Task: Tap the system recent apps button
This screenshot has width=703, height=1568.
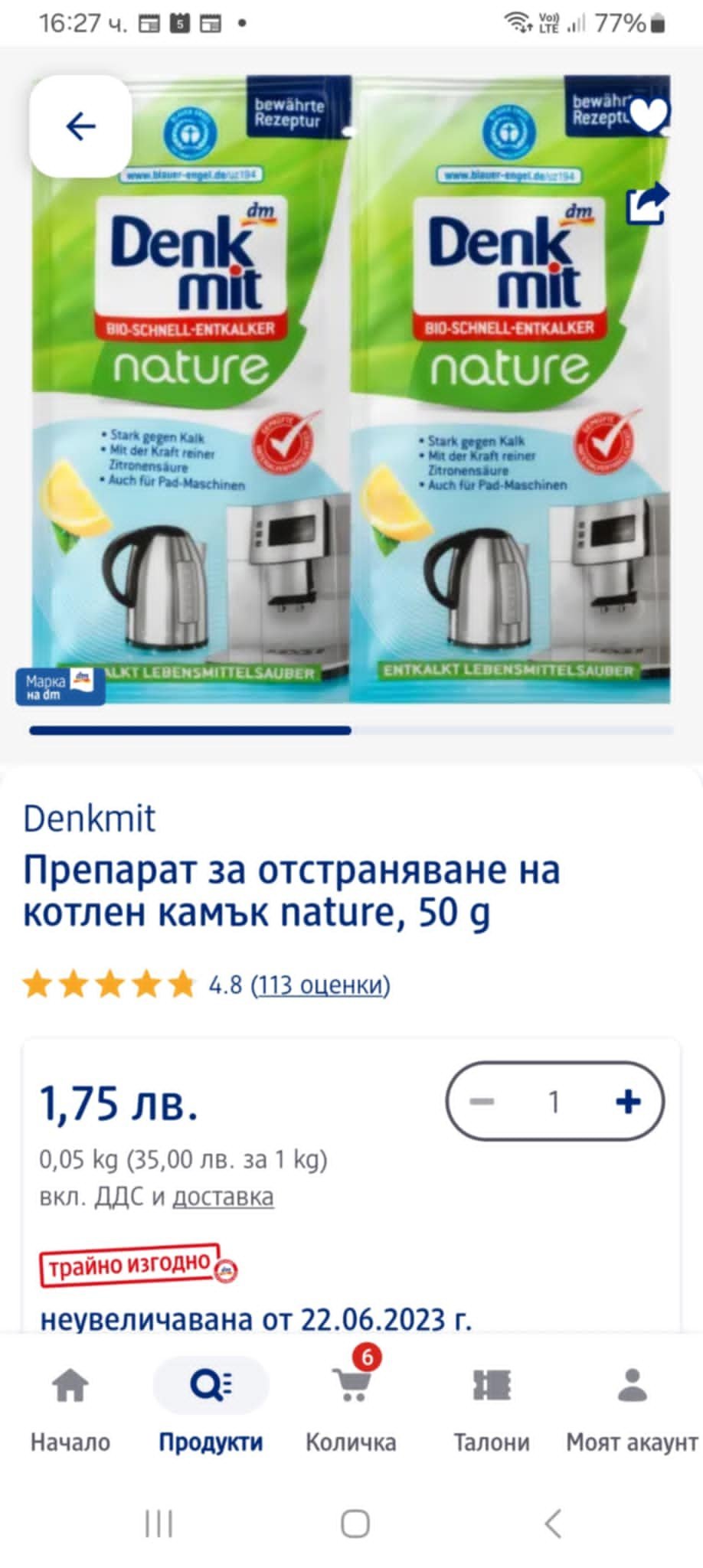Action: 159,1524
